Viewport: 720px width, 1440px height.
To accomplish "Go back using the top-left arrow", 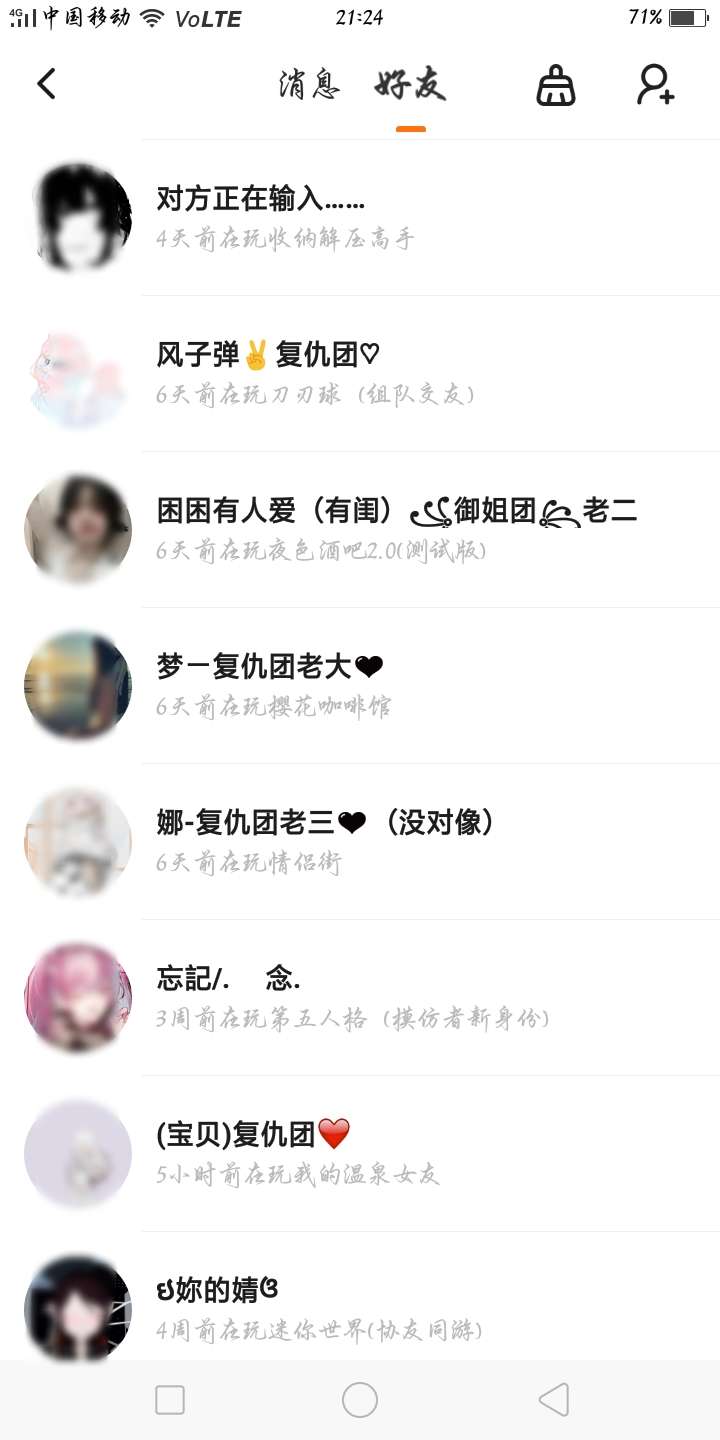I will pos(46,84).
